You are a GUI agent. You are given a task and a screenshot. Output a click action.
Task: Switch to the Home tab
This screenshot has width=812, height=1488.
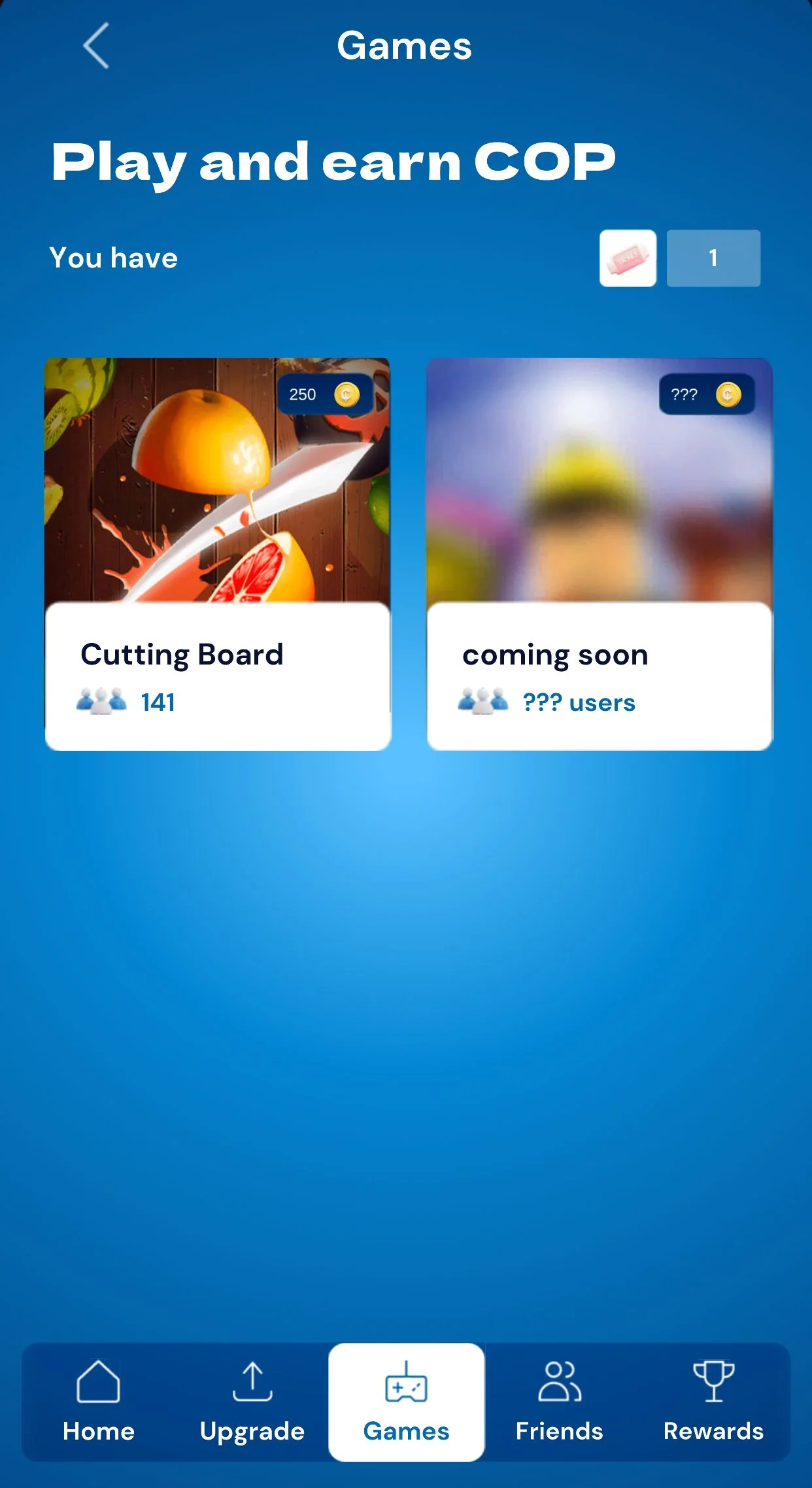tap(99, 1402)
